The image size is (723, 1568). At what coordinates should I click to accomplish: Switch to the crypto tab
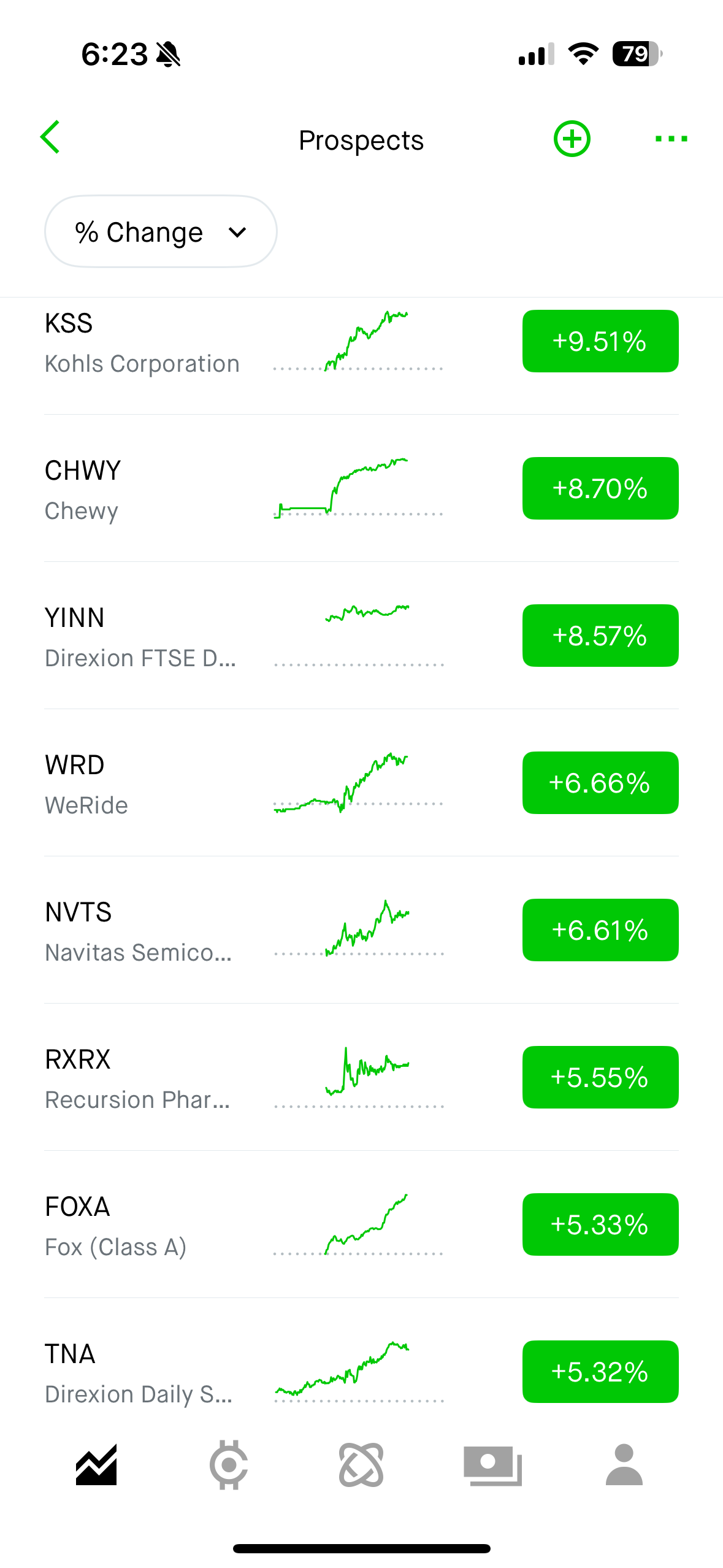[229, 1465]
